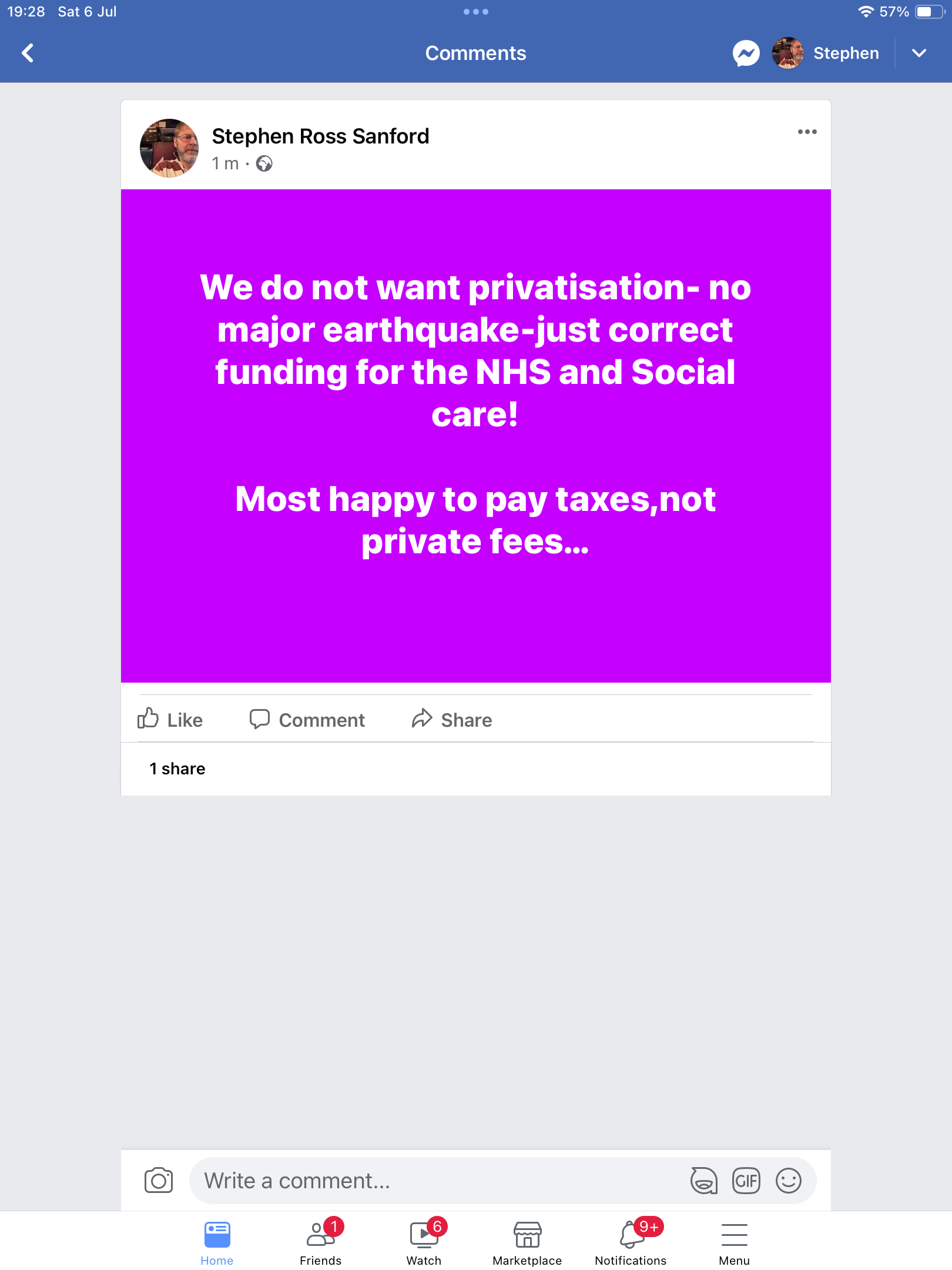Go back from the Comments screen
The width and height of the screenshot is (952, 1270).
coord(28,53)
